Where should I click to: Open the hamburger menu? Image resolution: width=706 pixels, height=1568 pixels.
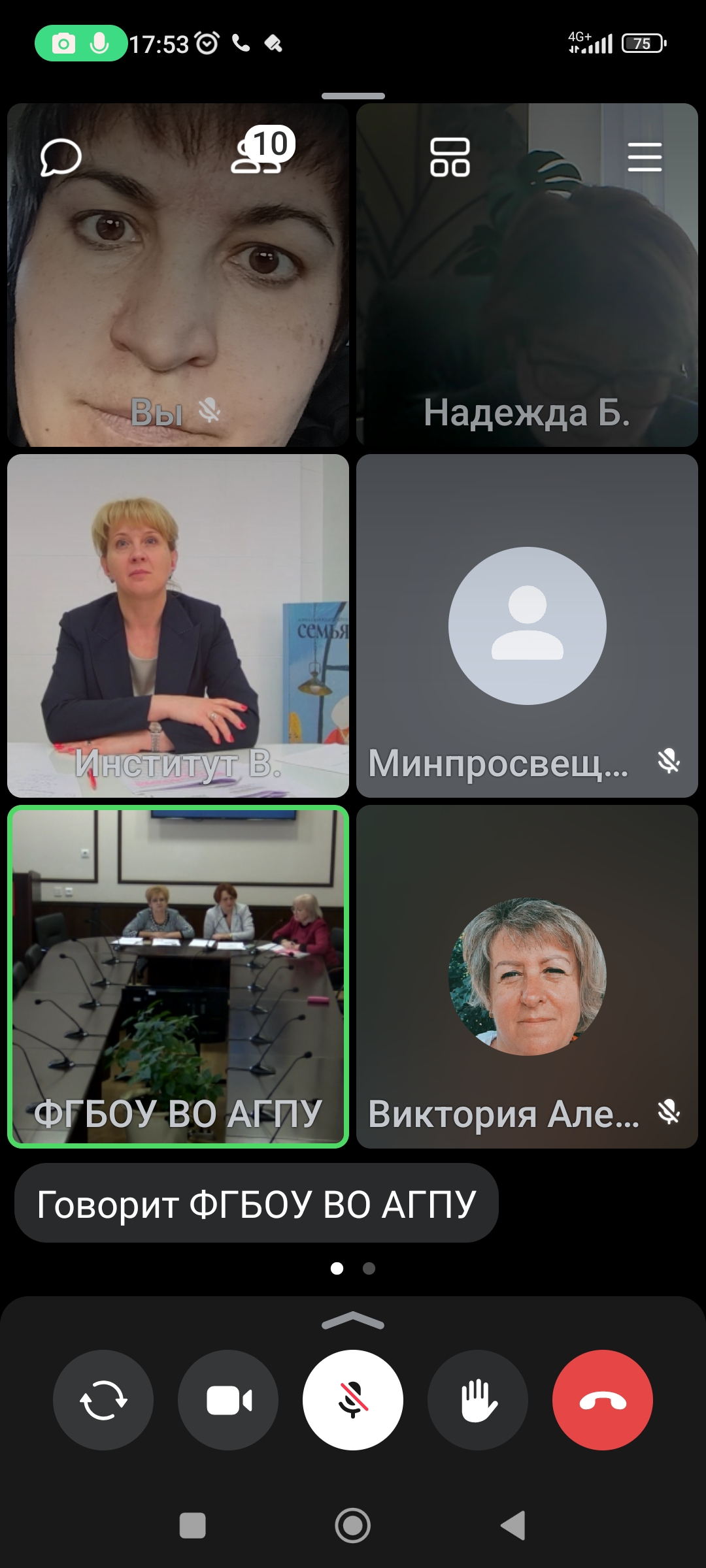[645, 157]
